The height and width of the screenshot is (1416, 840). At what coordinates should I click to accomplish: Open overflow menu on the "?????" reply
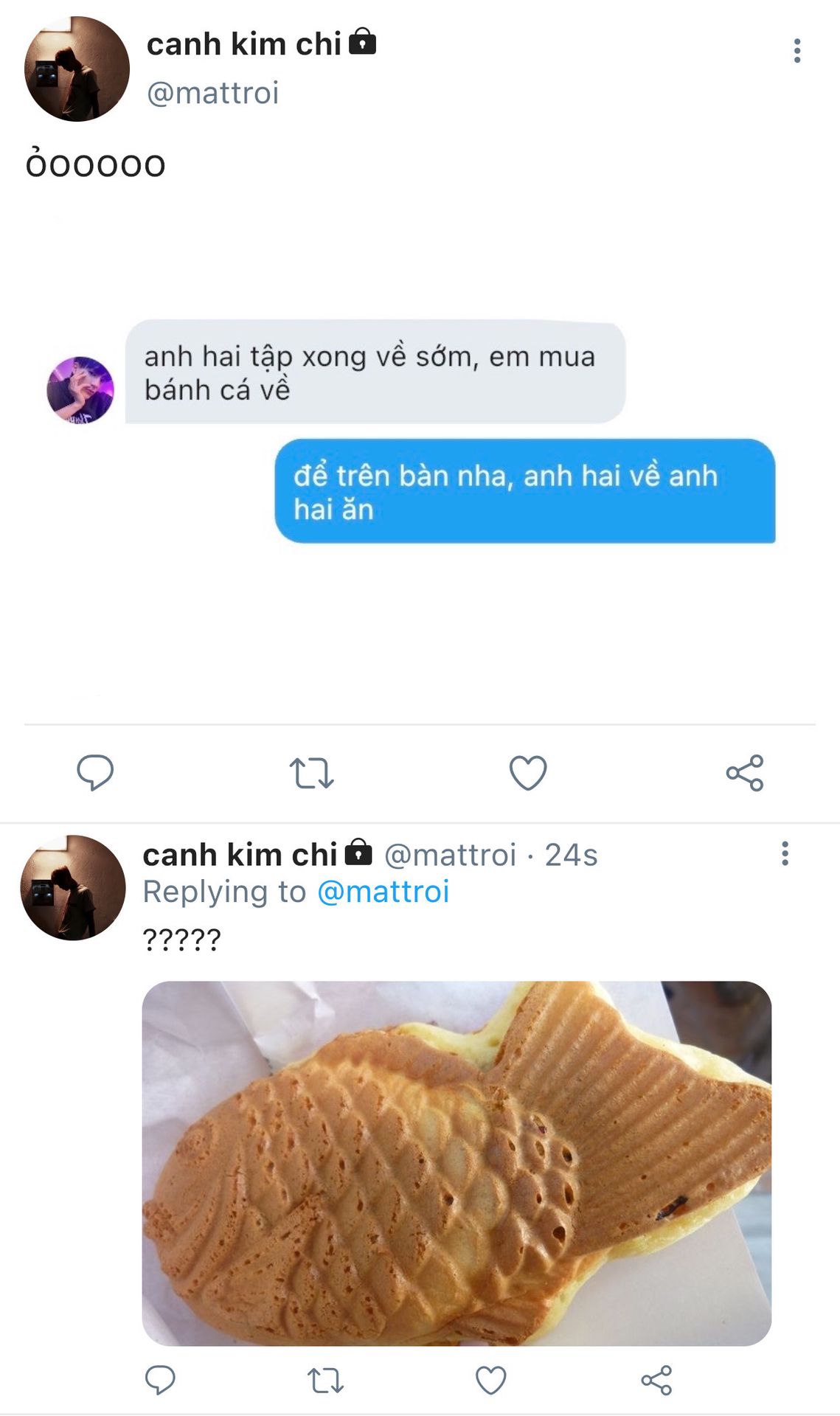(785, 853)
